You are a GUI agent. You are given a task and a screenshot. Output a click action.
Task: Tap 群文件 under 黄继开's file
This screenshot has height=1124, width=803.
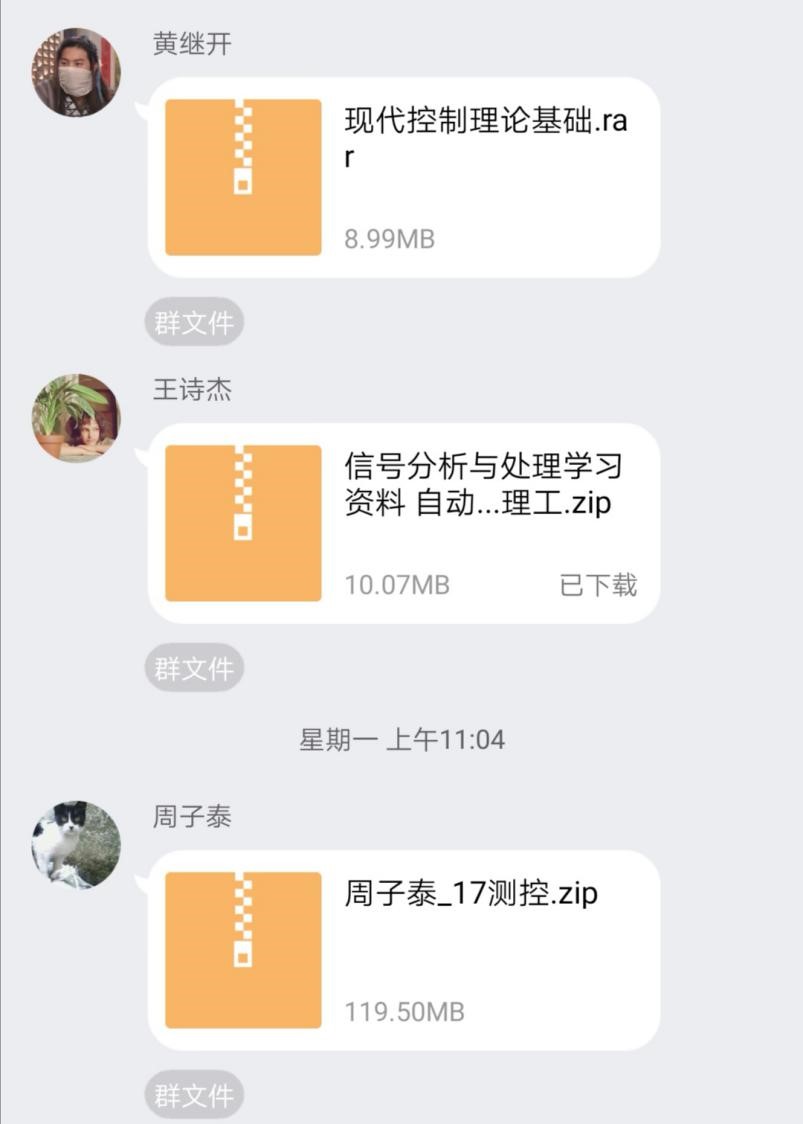pos(194,323)
